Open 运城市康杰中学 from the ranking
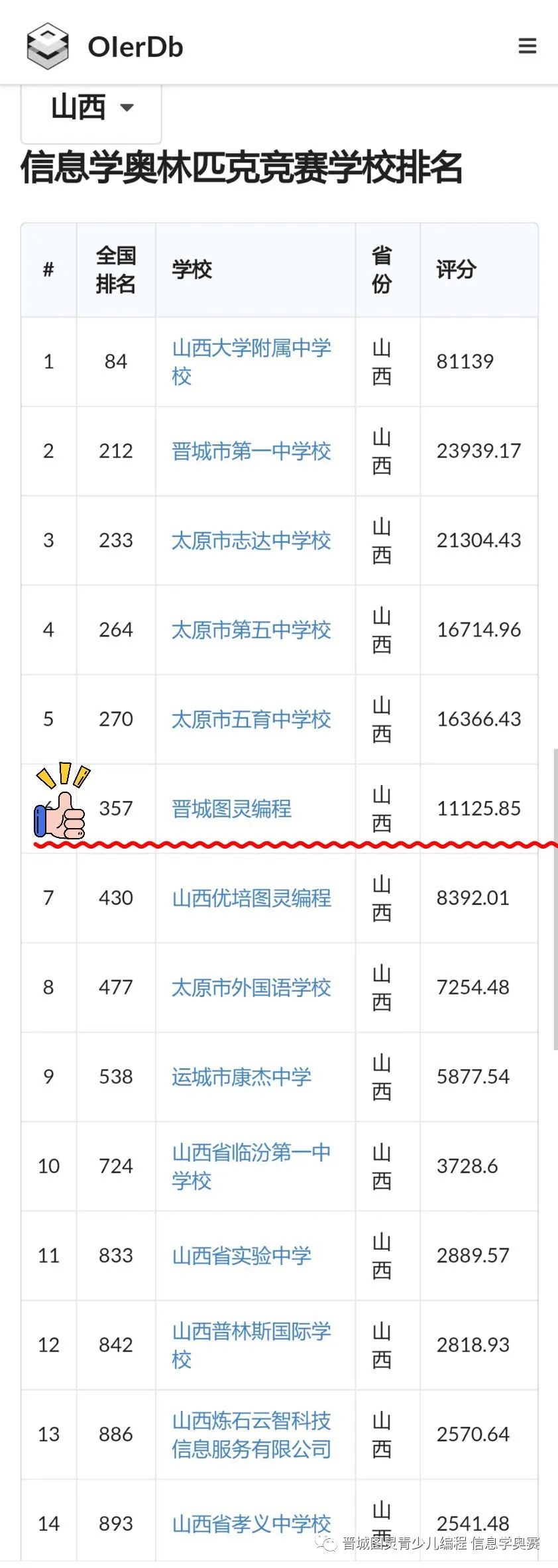This screenshot has height=1568, width=558. coord(241,1077)
